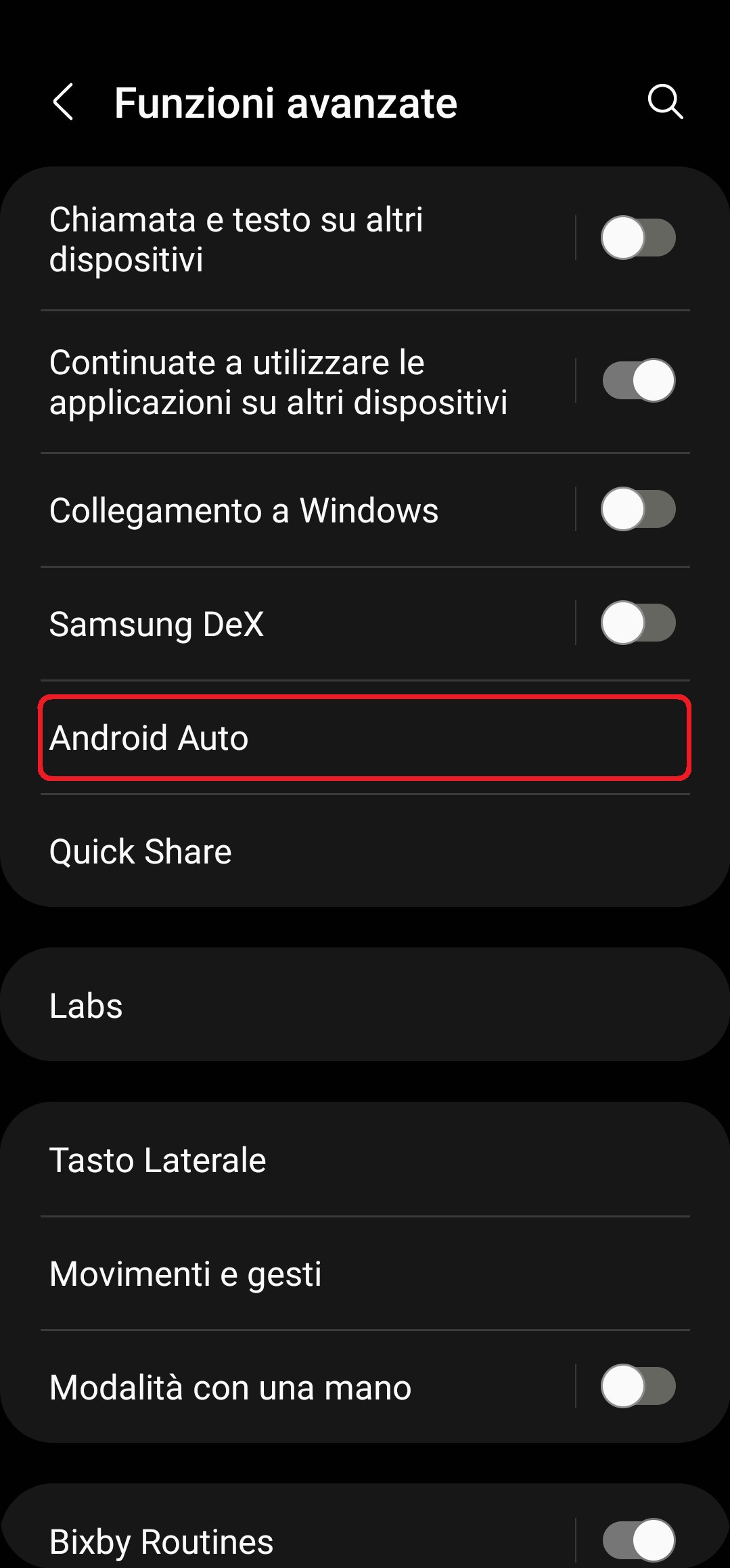Toggle the Samsung DeX switch
This screenshot has width=730, height=1568.
click(638, 623)
